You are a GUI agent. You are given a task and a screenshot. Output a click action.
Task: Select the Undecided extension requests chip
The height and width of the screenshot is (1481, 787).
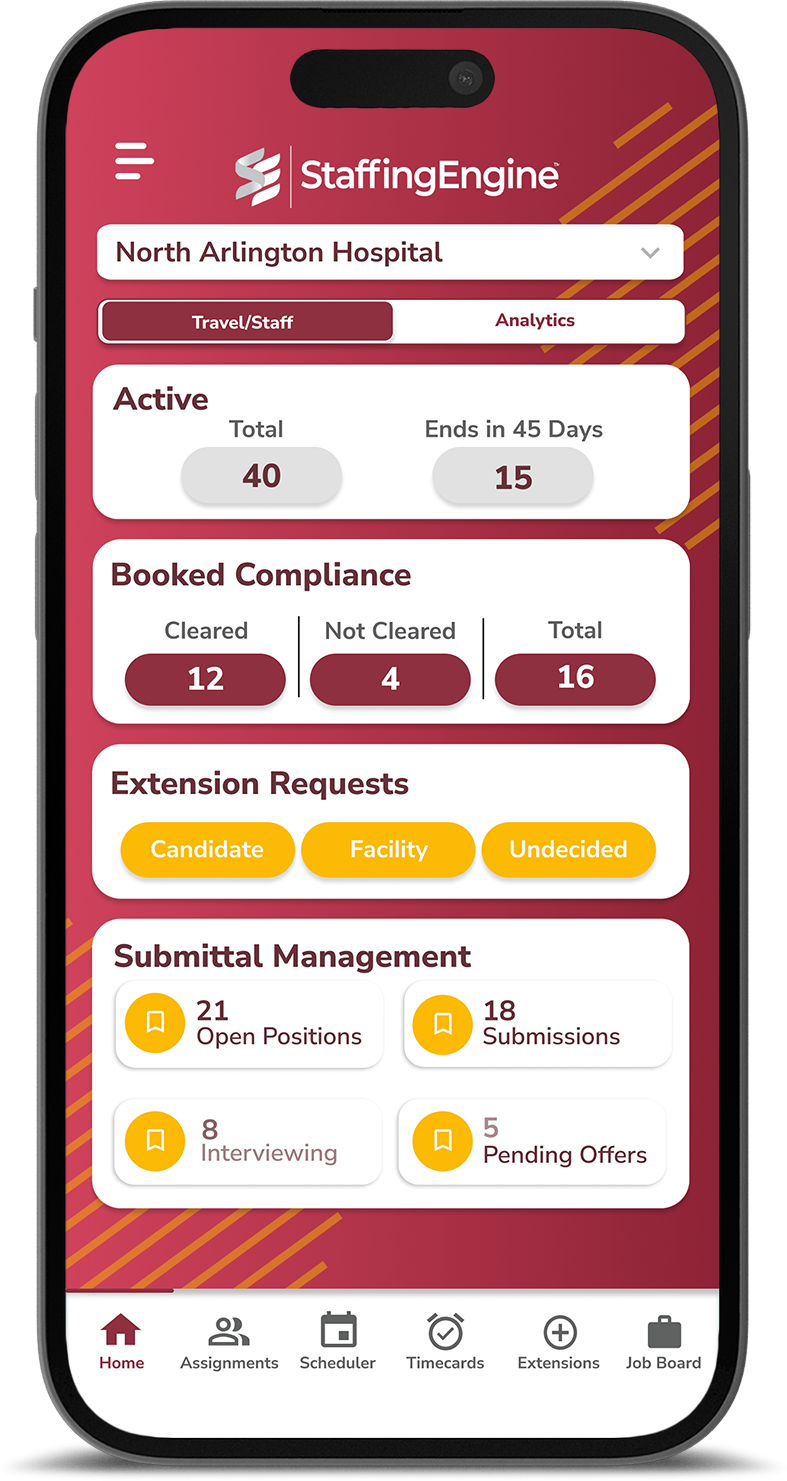tap(568, 849)
